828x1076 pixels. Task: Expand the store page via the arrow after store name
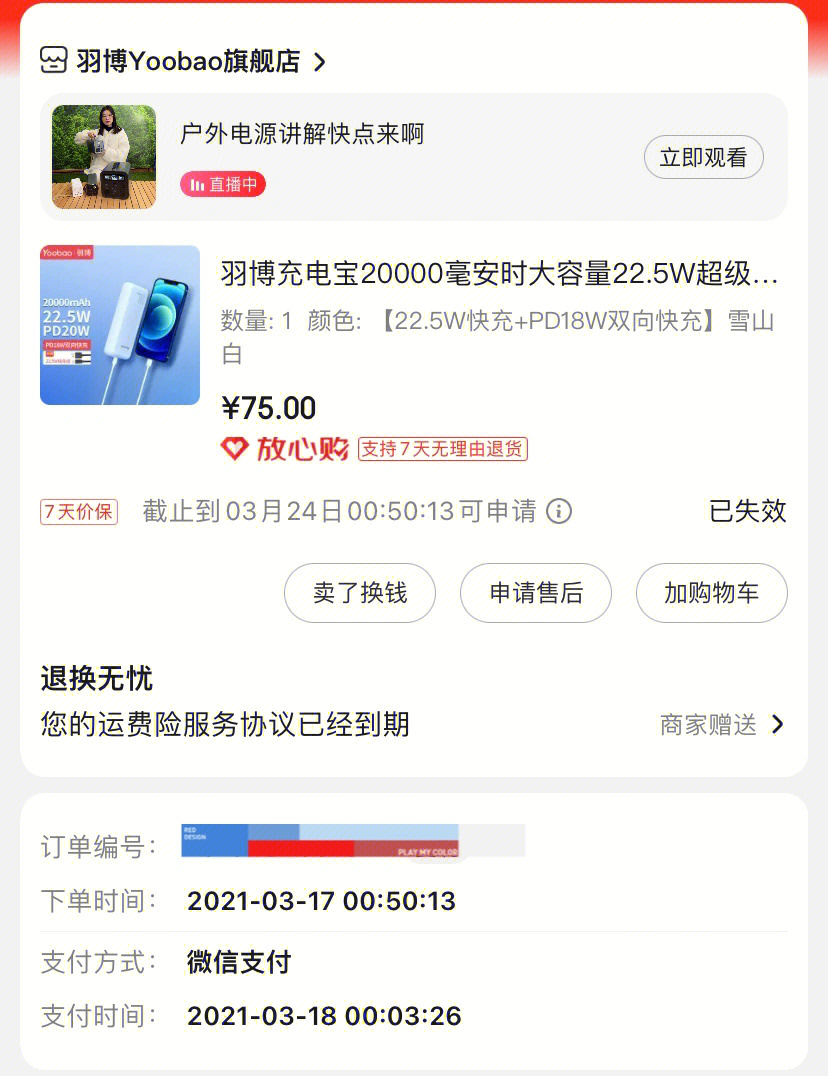[320, 60]
